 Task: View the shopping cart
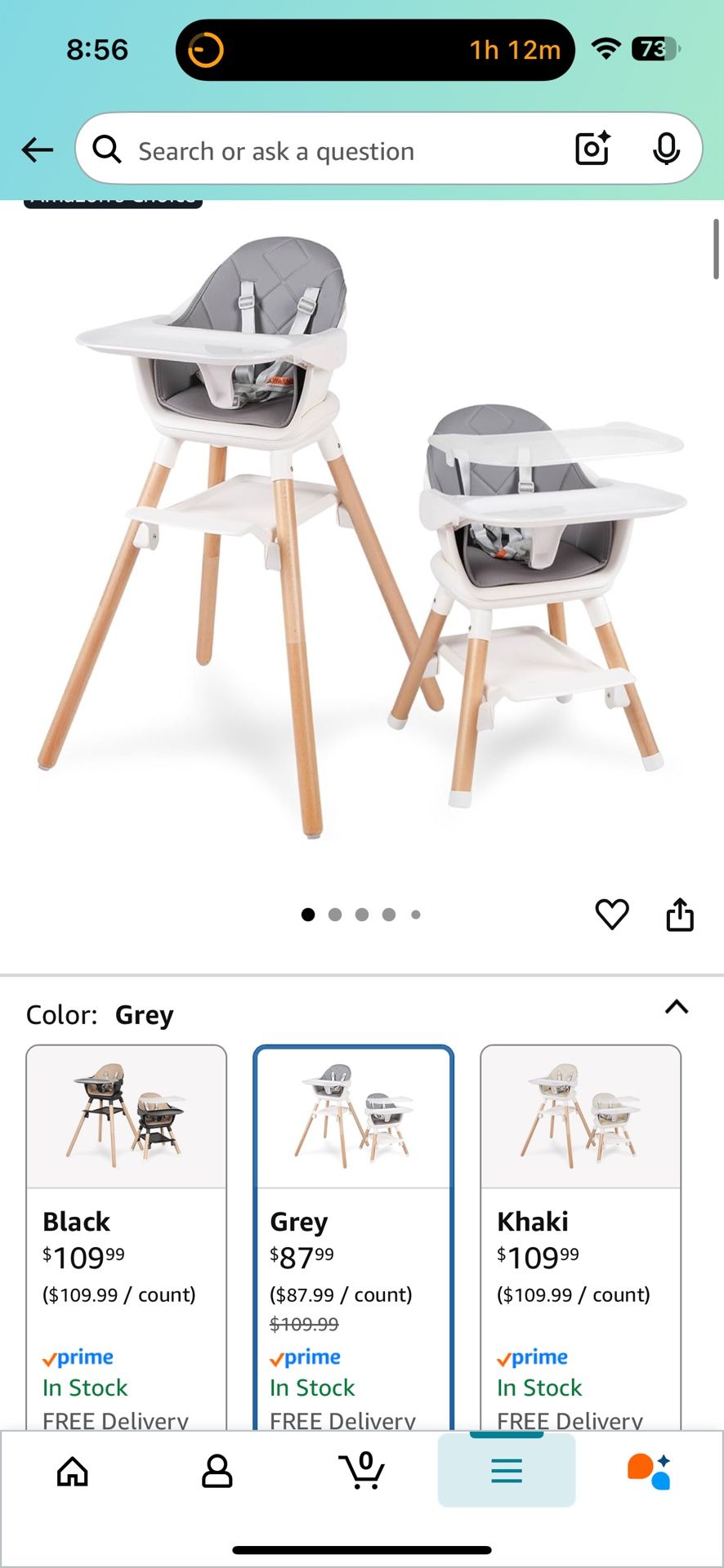point(361,1471)
